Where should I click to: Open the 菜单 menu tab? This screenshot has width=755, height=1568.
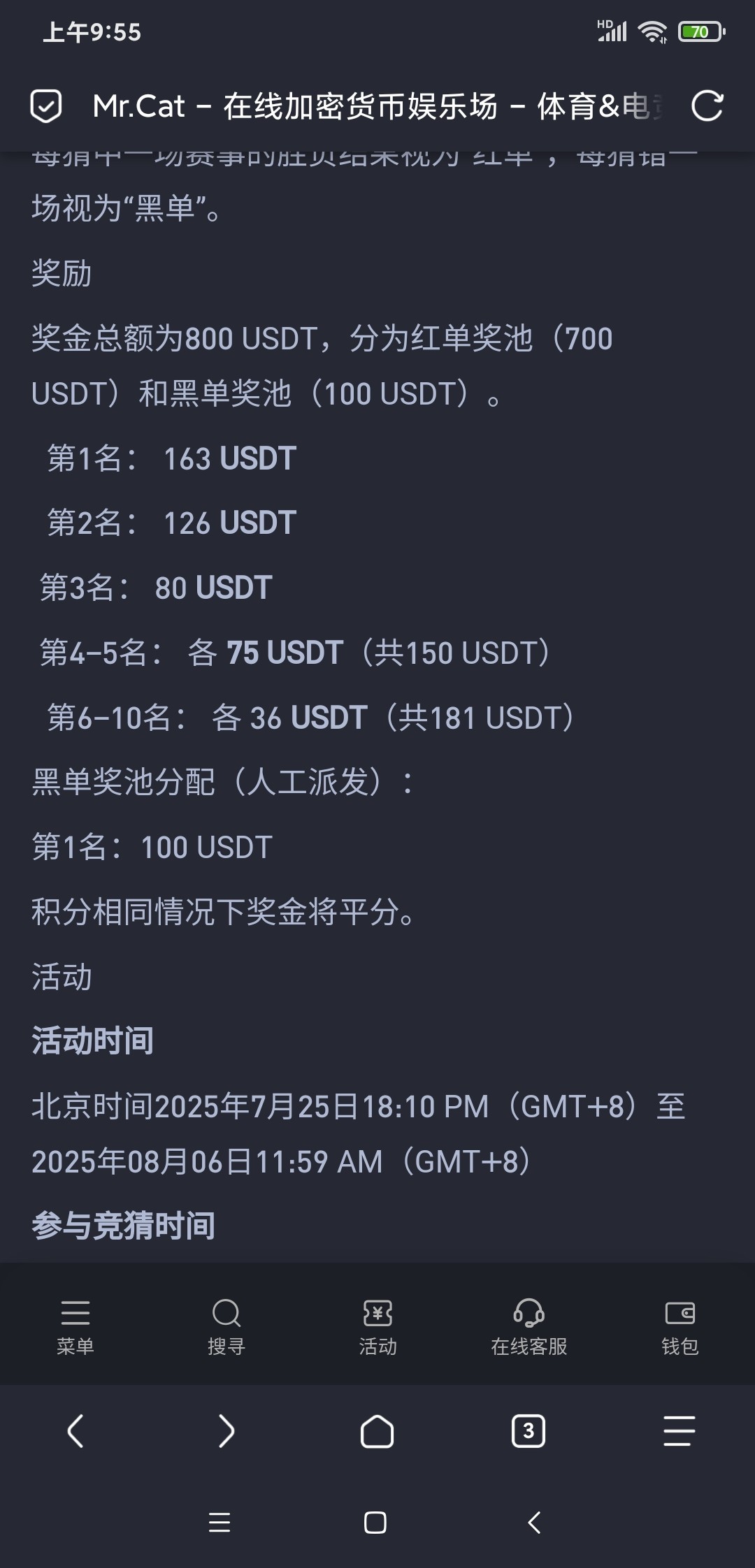point(75,1326)
